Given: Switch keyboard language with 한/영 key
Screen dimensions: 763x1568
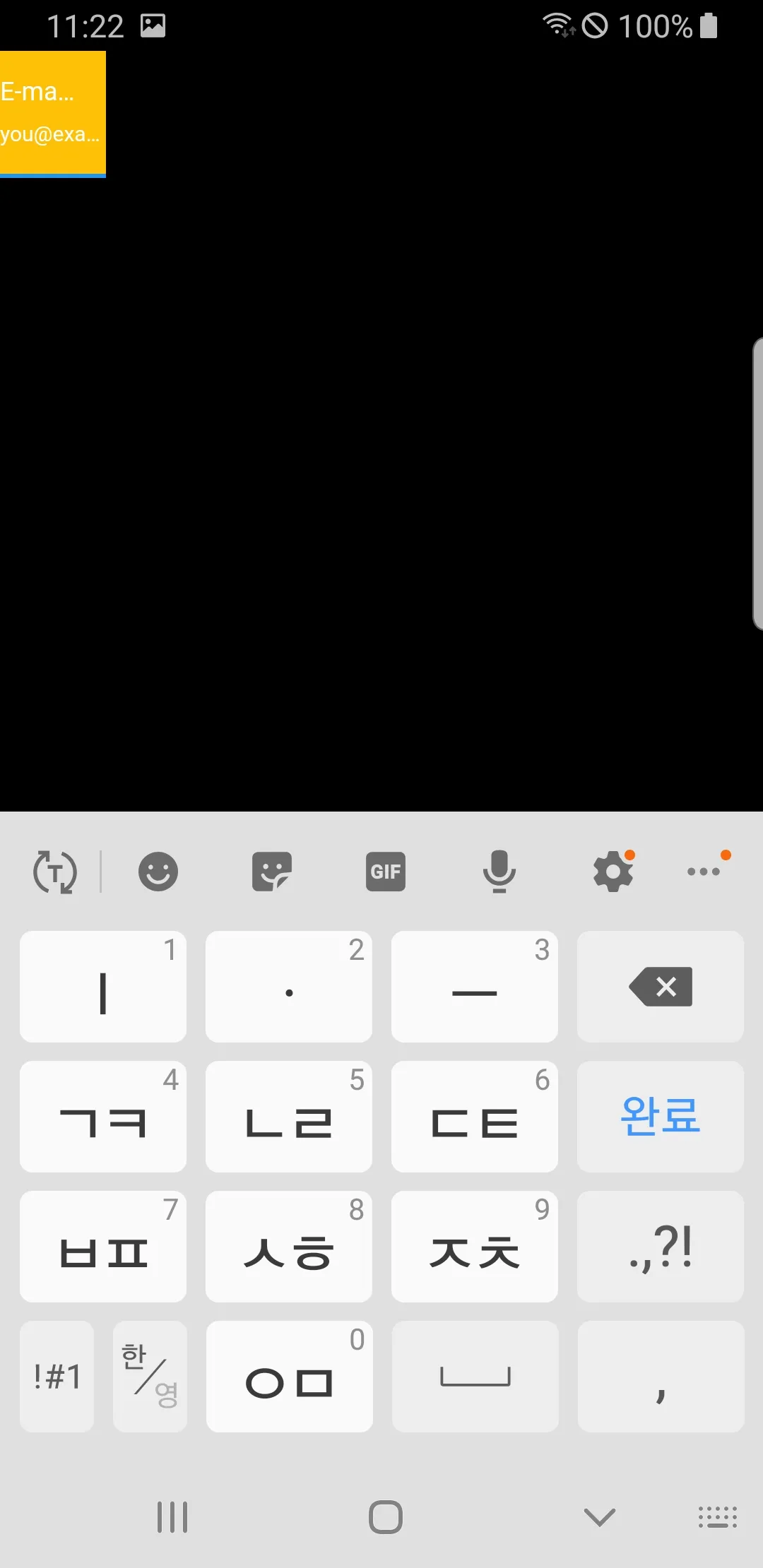Looking at the screenshot, I should (x=150, y=1377).
